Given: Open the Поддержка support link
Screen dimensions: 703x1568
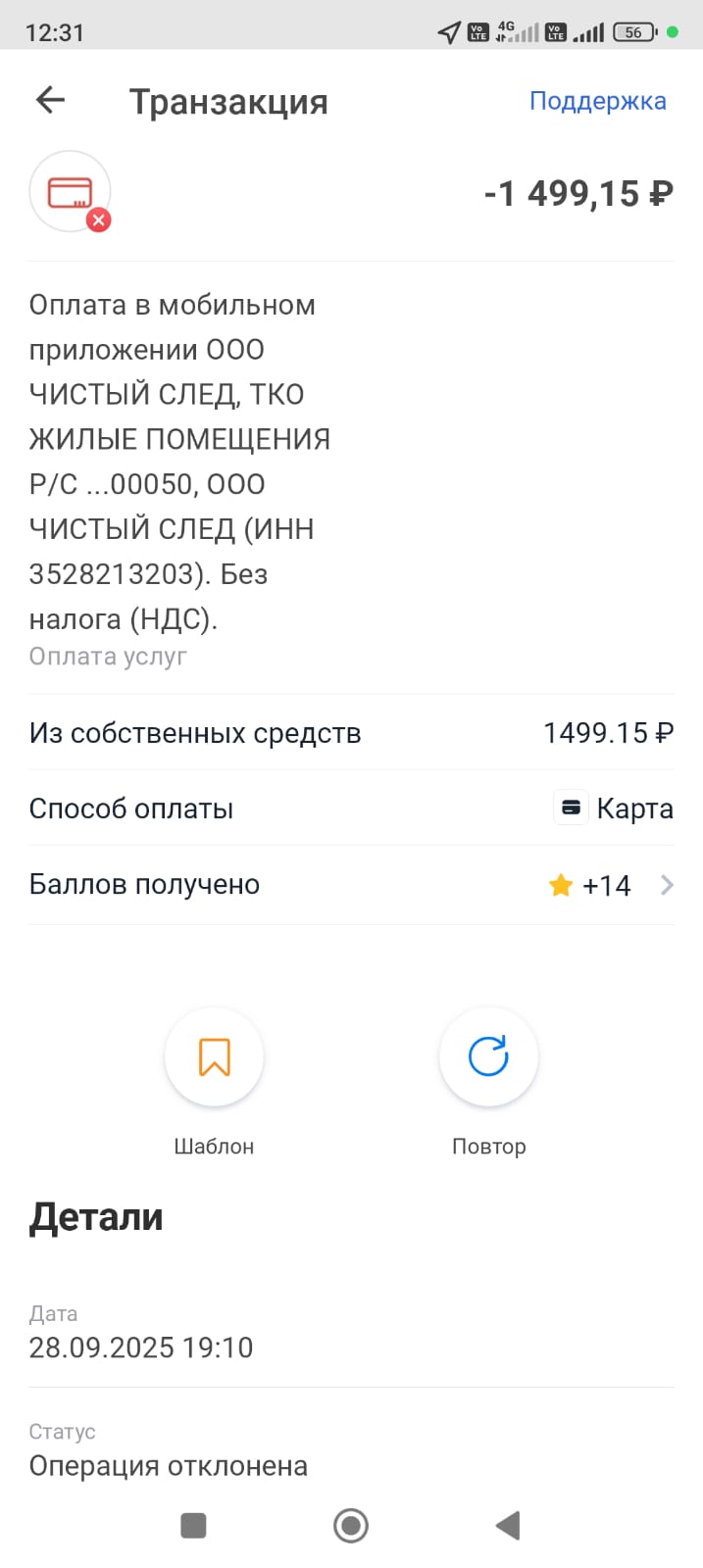Looking at the screenshot, I should (x=597, y=101).
